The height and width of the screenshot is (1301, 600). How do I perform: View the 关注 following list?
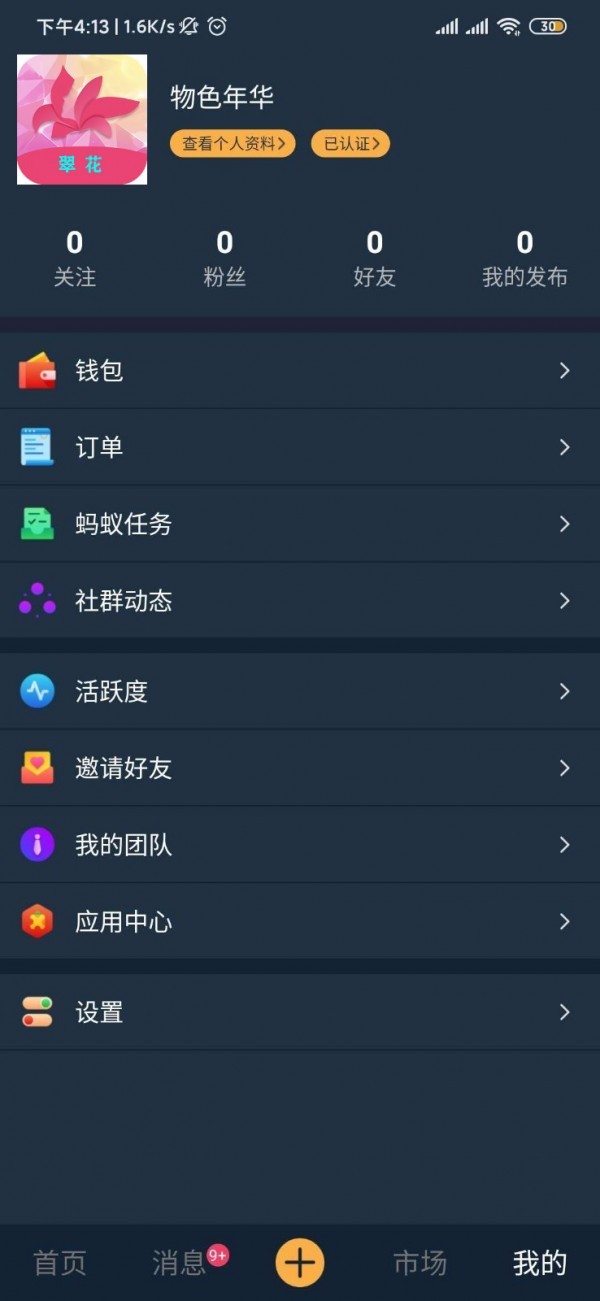(75, 258)
